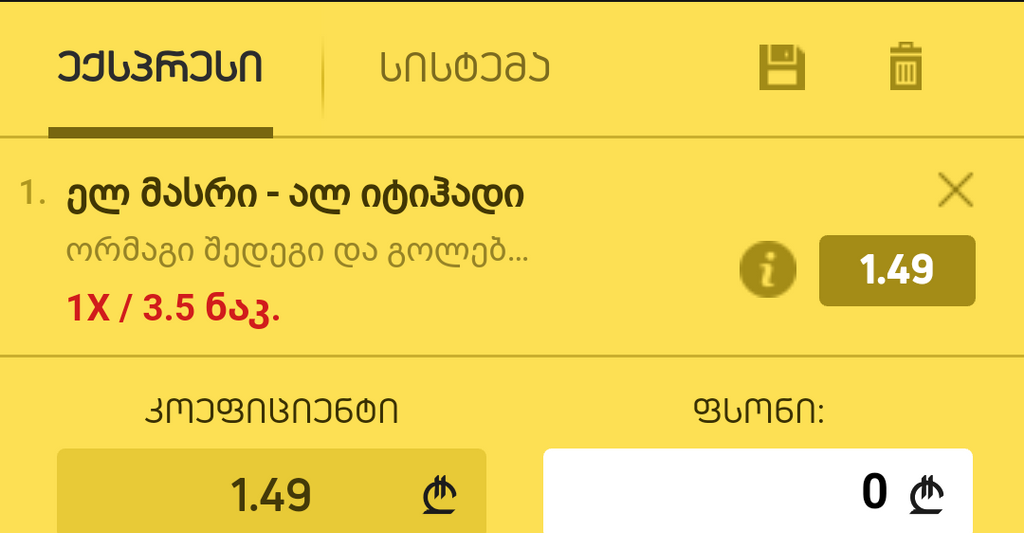Switch to the სისტემა tab
The width and height of the screenshot is (1024, 533).
click(465, 70)
